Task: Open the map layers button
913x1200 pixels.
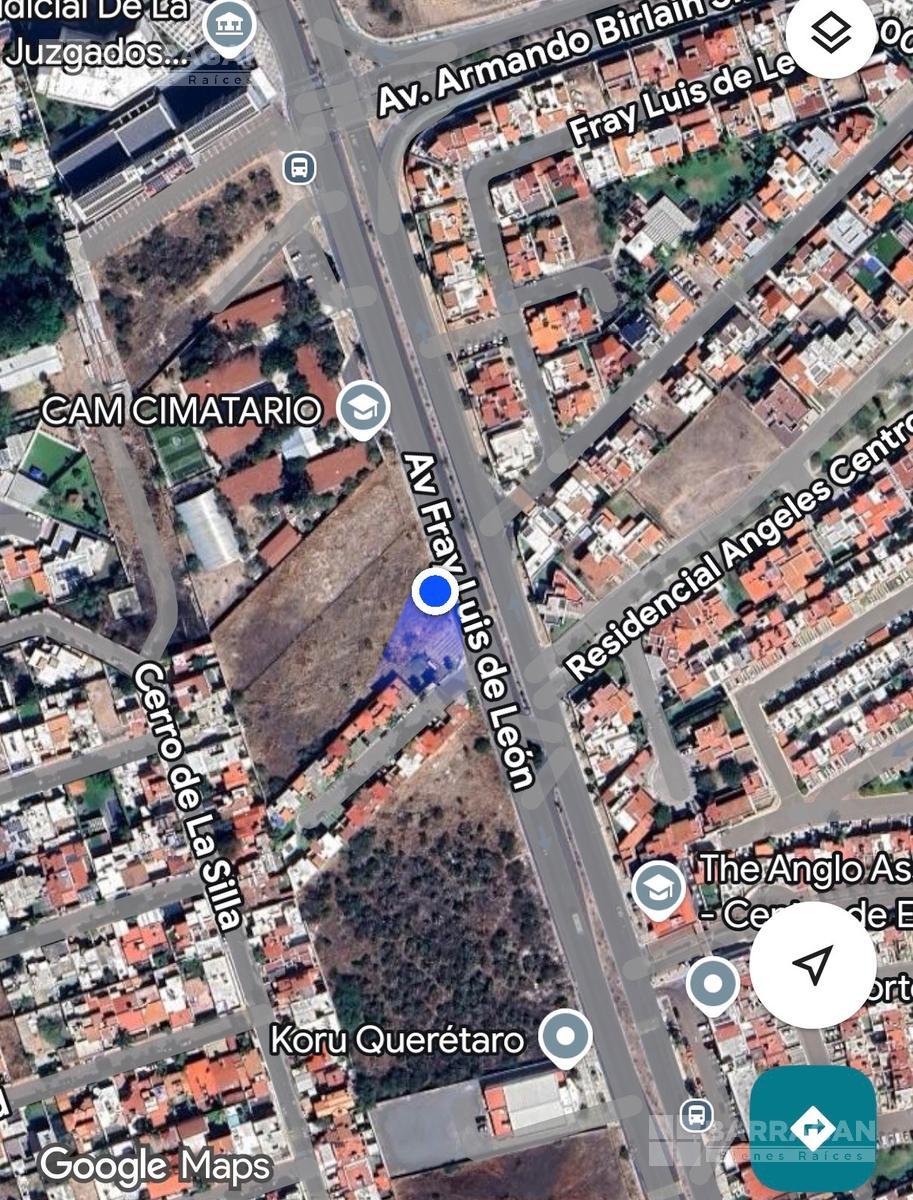Action: [x=831, y=35]
